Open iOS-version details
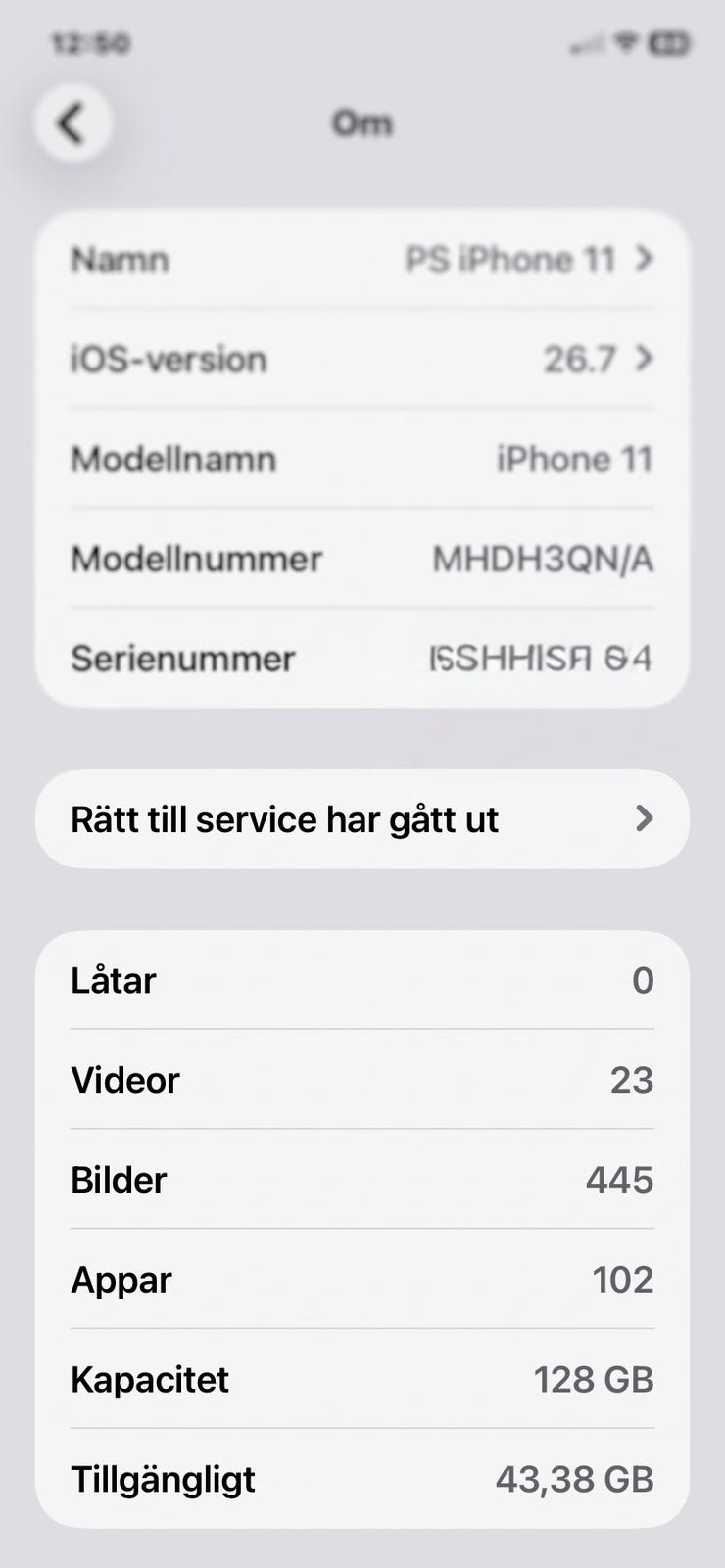 tap(362, 360)
